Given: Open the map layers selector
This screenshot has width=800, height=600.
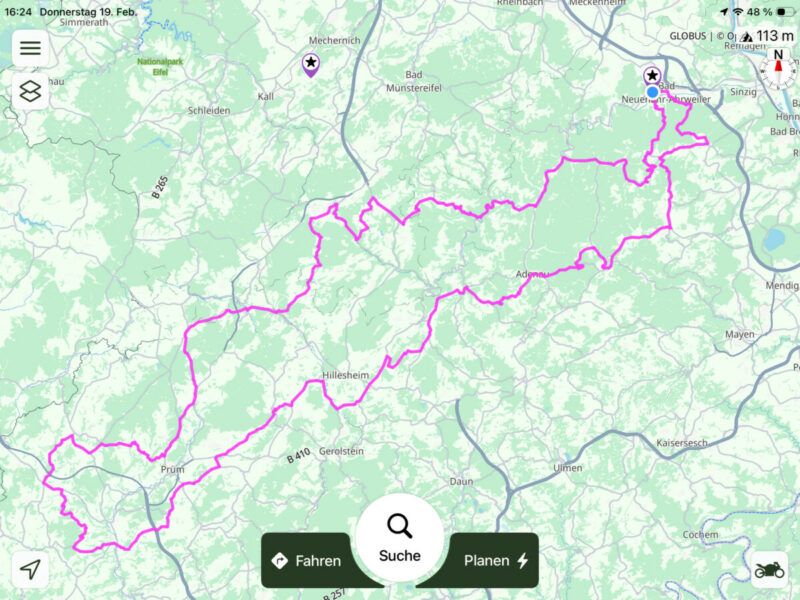Looking at the screenshot, I should [31, 93].
